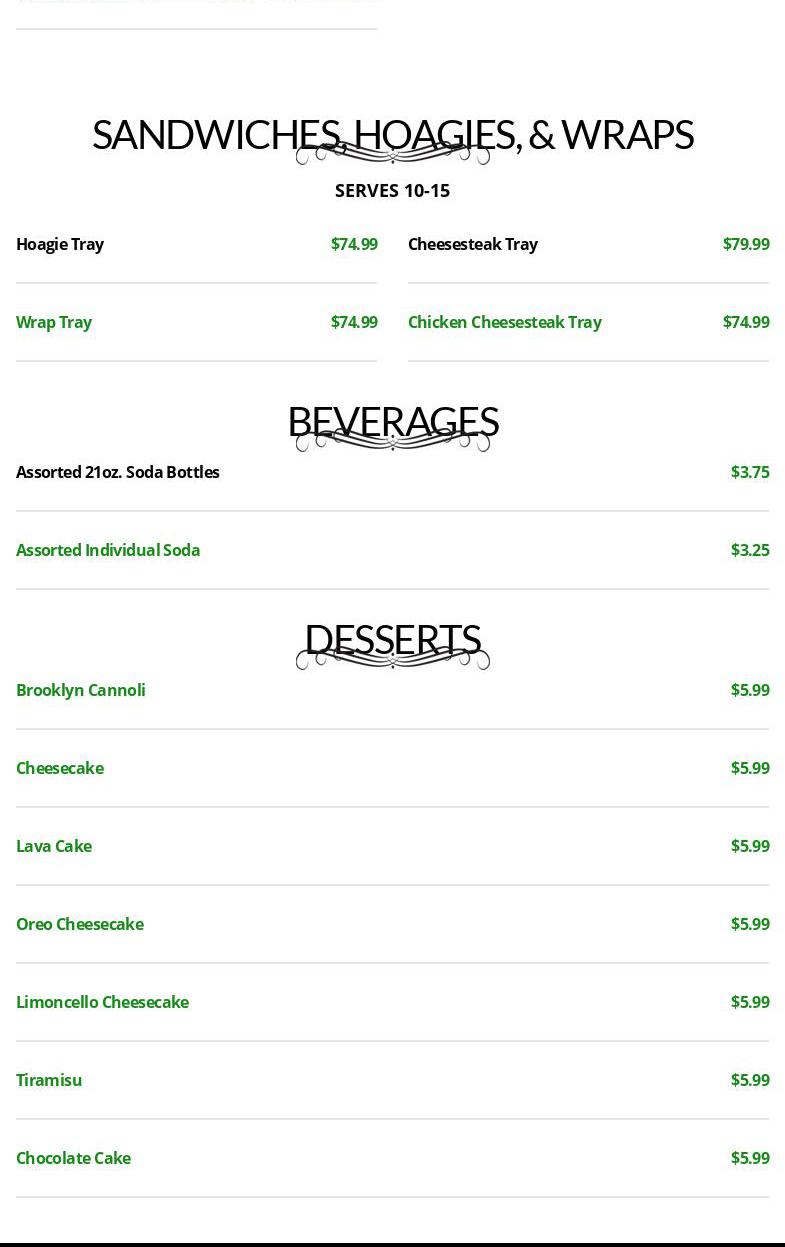The height and width of the screenshot is (1247, 785).
Task: Open Lava Cake details
Action: click(54, 846)
